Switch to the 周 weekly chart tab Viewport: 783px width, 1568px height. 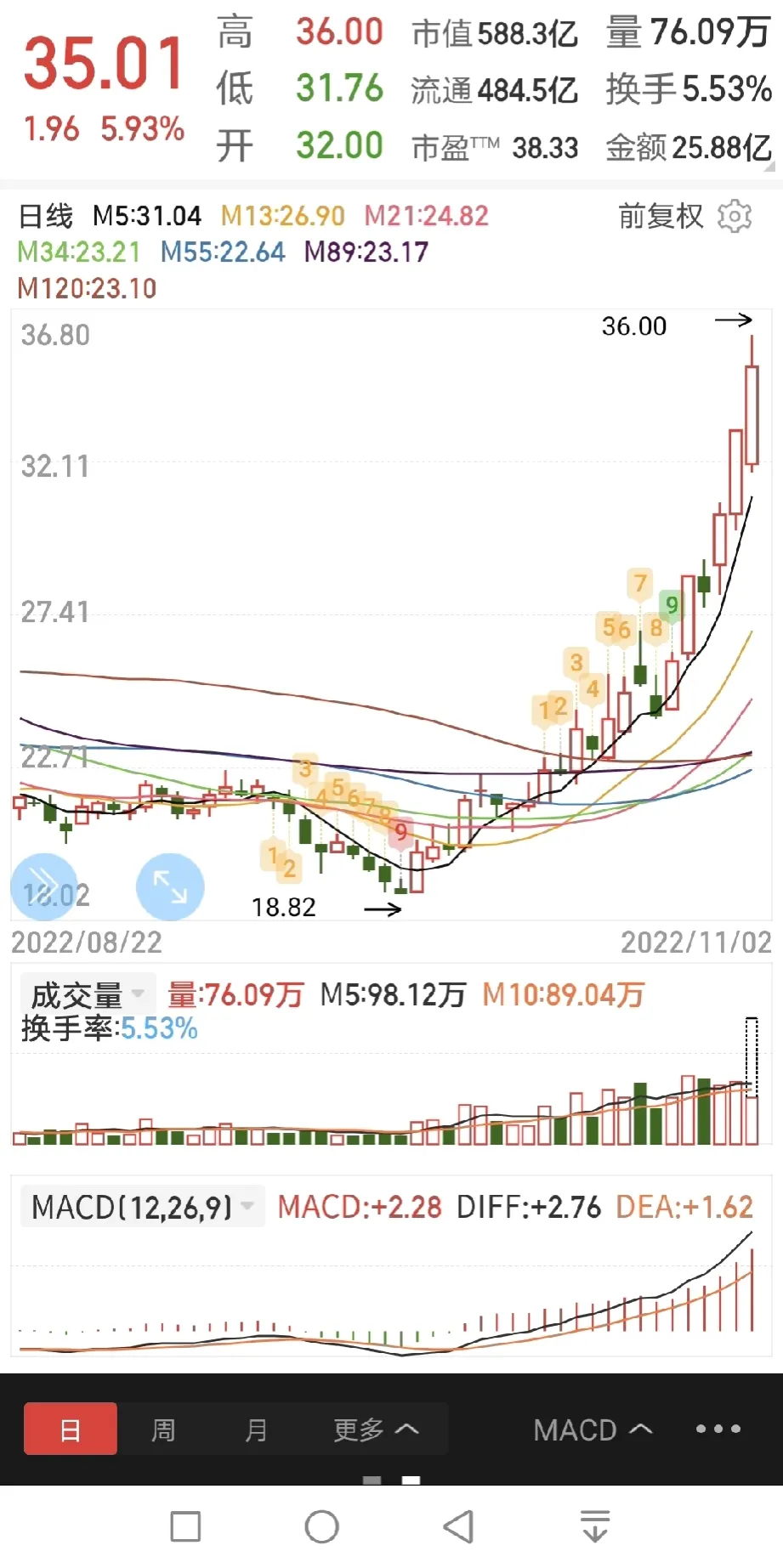(x=163, y=1429)
